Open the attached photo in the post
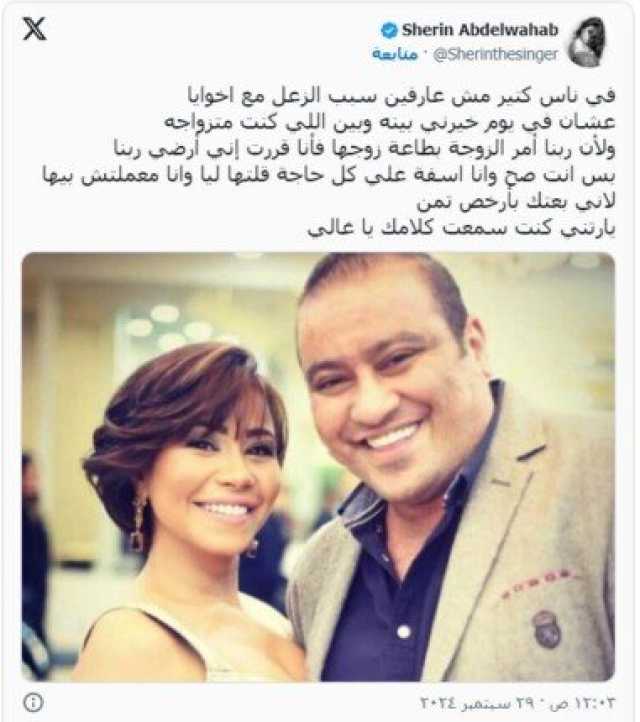The image size is (640, 722). tap(318, 467)
